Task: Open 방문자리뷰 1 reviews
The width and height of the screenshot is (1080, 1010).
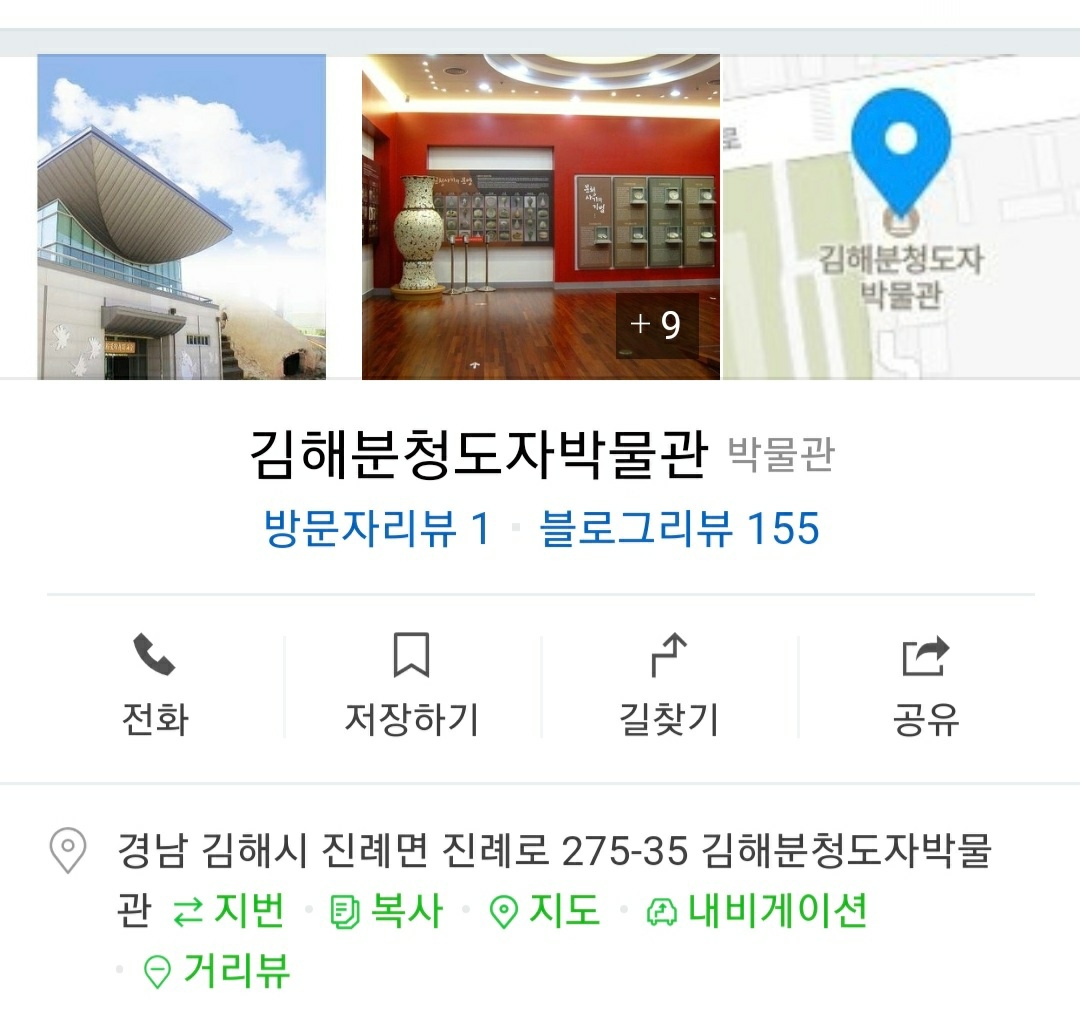Action: click(377, 528)
